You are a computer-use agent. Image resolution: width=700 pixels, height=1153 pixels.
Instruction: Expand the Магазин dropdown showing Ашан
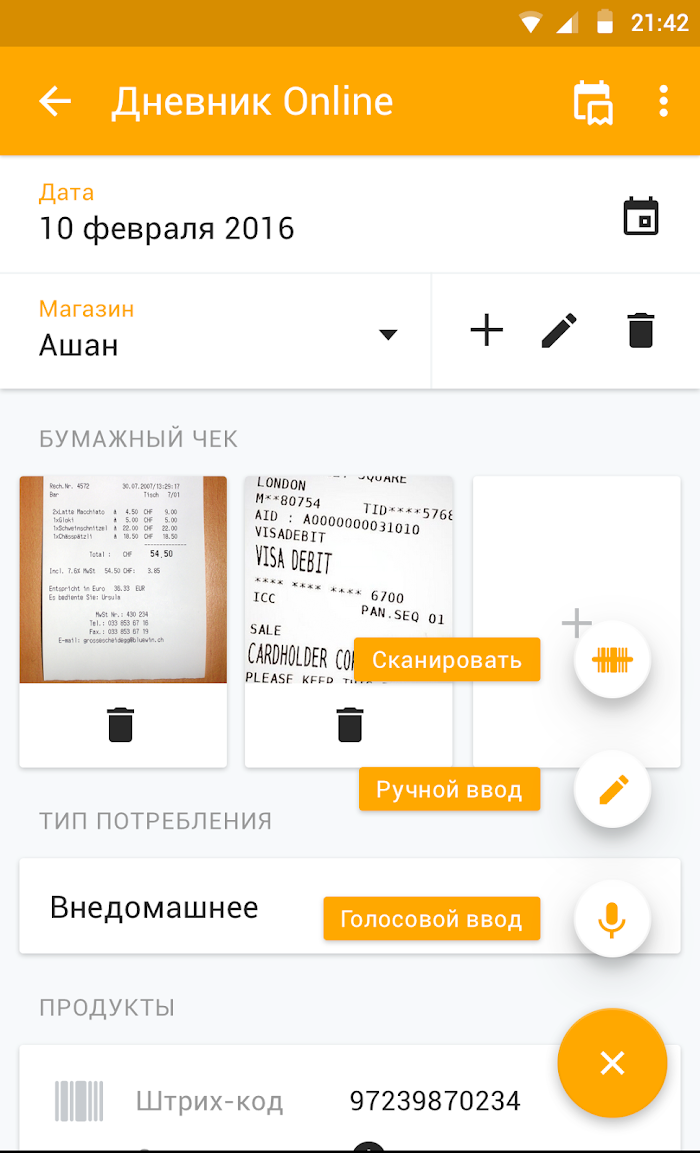[215, 330]
